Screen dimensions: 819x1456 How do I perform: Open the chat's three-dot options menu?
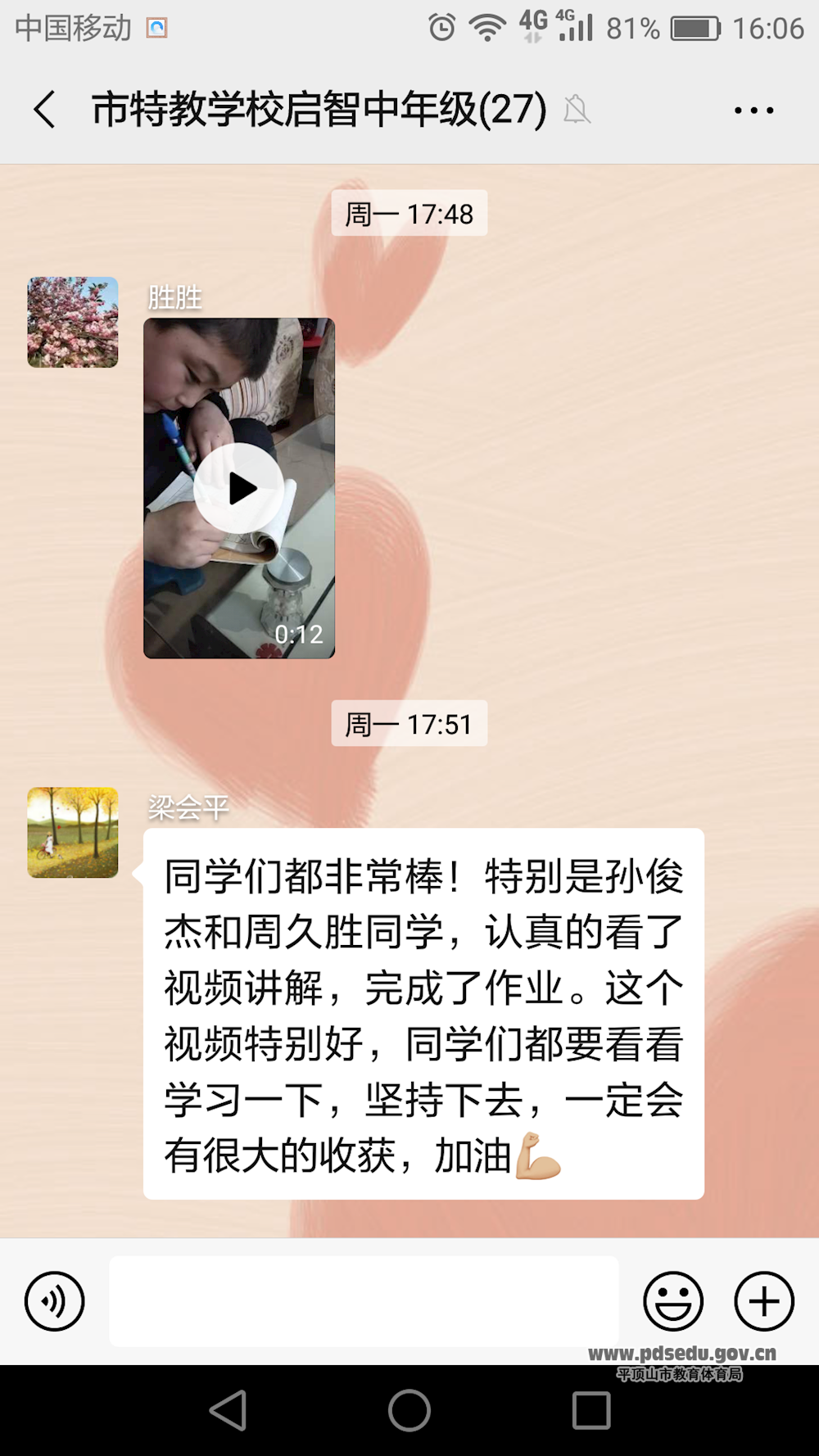753,111
